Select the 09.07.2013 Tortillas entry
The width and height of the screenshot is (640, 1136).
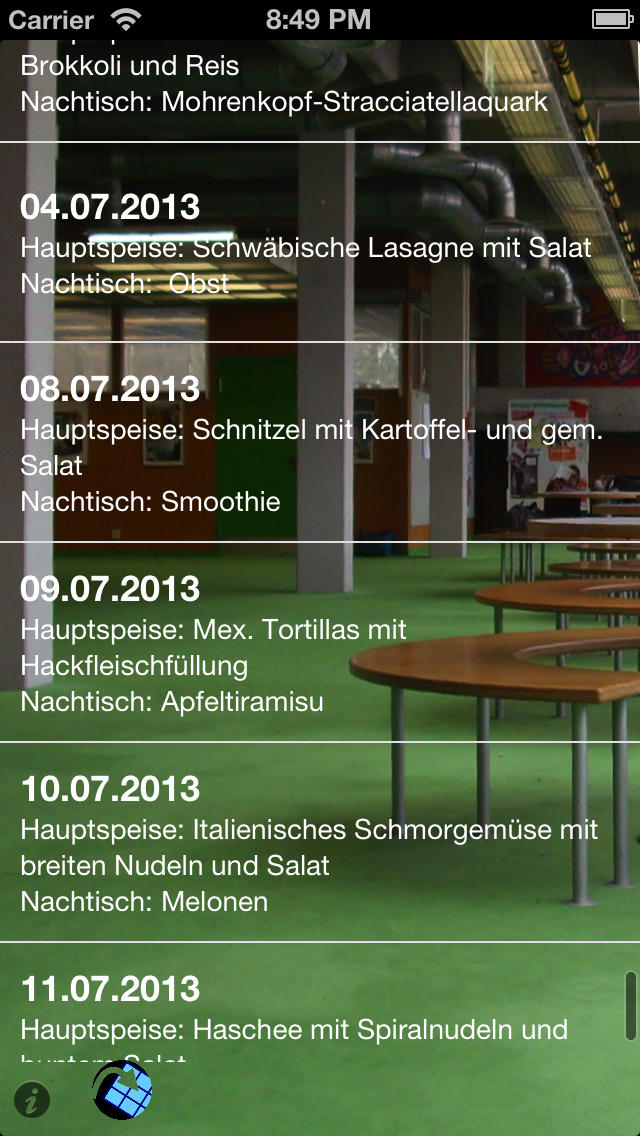coord(320,642)
